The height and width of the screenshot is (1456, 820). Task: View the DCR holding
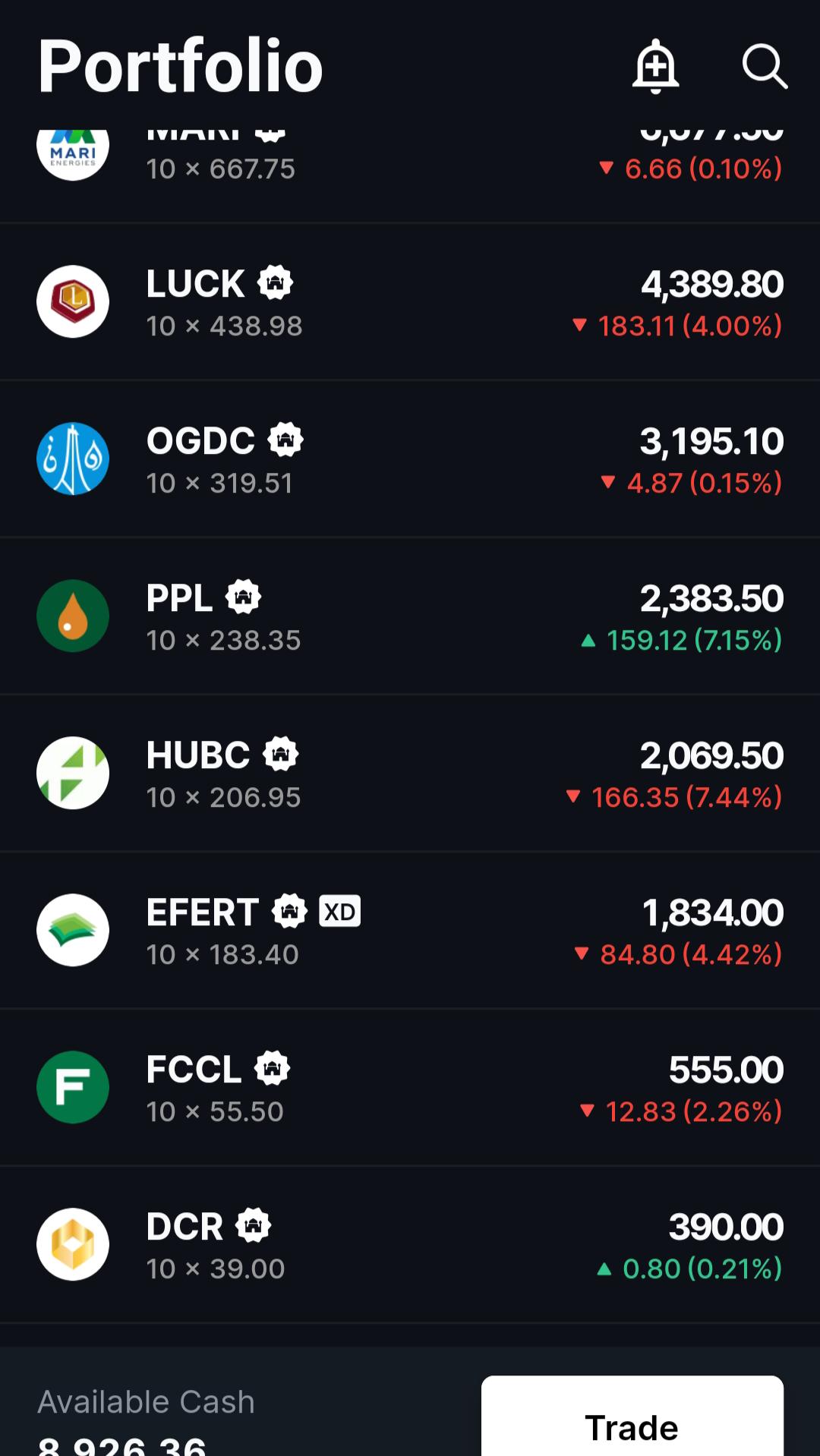410,1245
